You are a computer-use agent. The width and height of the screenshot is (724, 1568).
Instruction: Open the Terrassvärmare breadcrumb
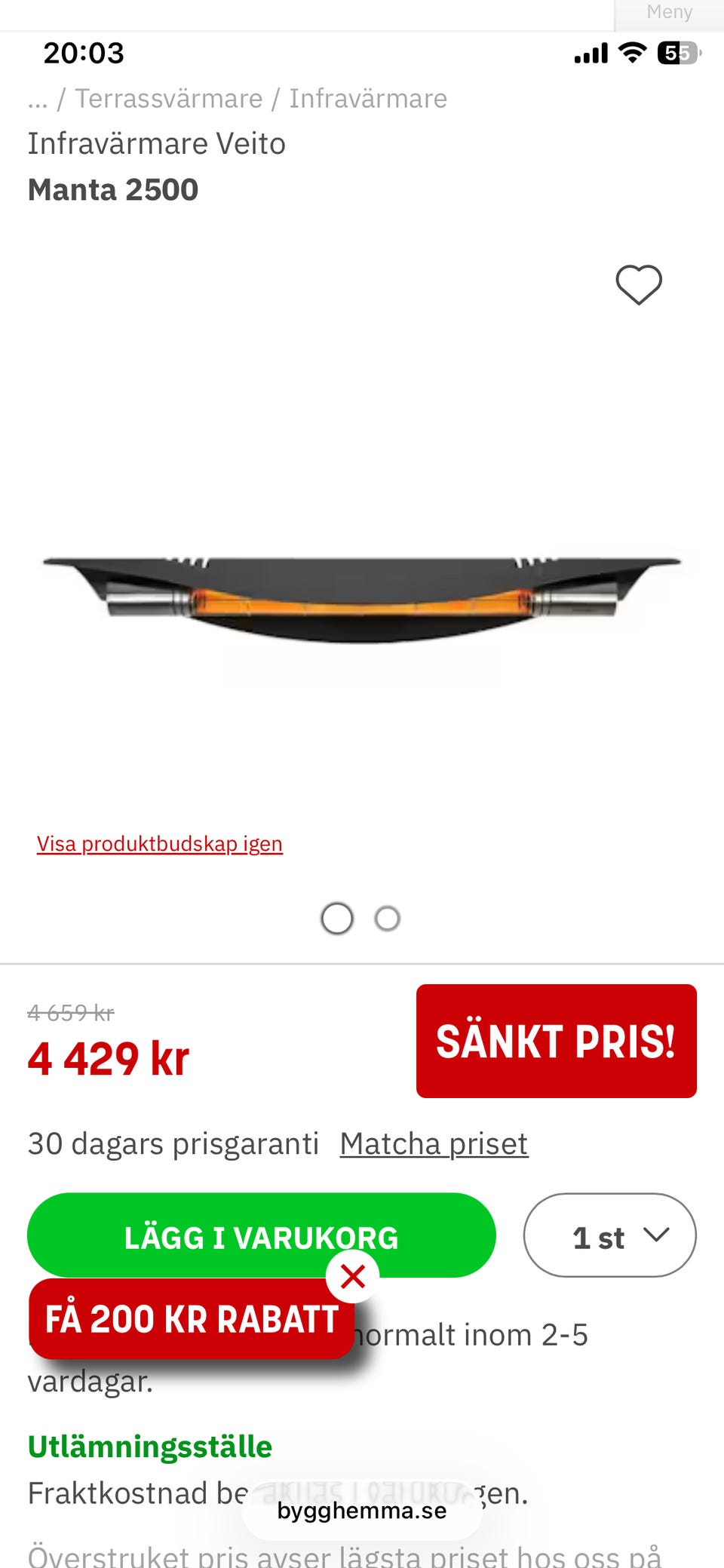click(168, 99)
